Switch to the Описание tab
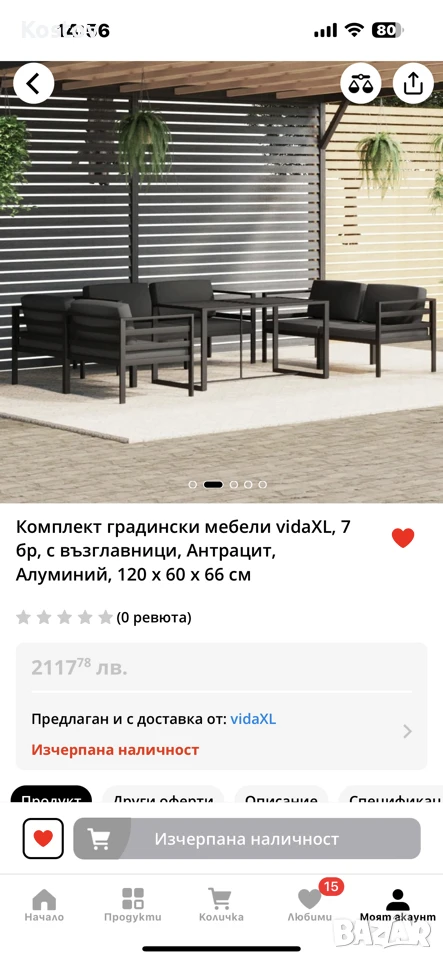The width and height of the screenshot is (443, 960). click(281, 796)
